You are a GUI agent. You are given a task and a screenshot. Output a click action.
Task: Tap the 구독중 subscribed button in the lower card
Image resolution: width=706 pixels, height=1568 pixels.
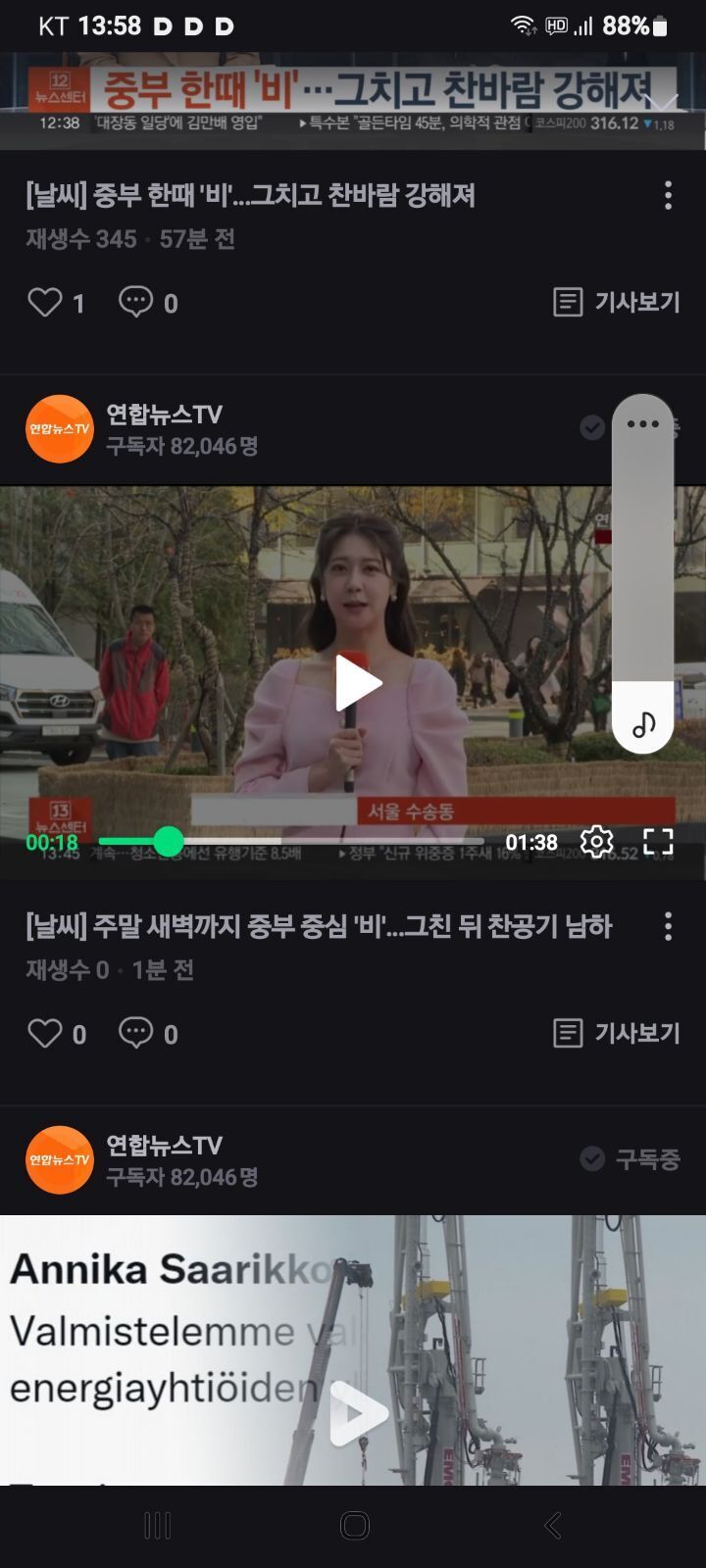click(x=630, y=1159)
